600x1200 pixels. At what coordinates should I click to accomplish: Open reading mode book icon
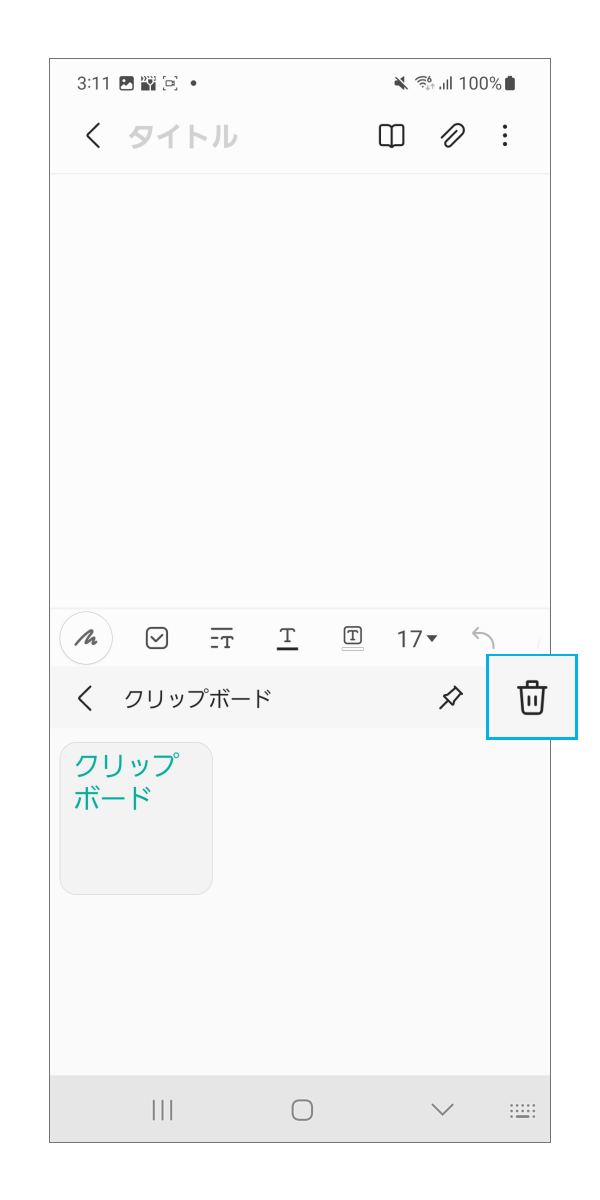(x=392, y=136)
